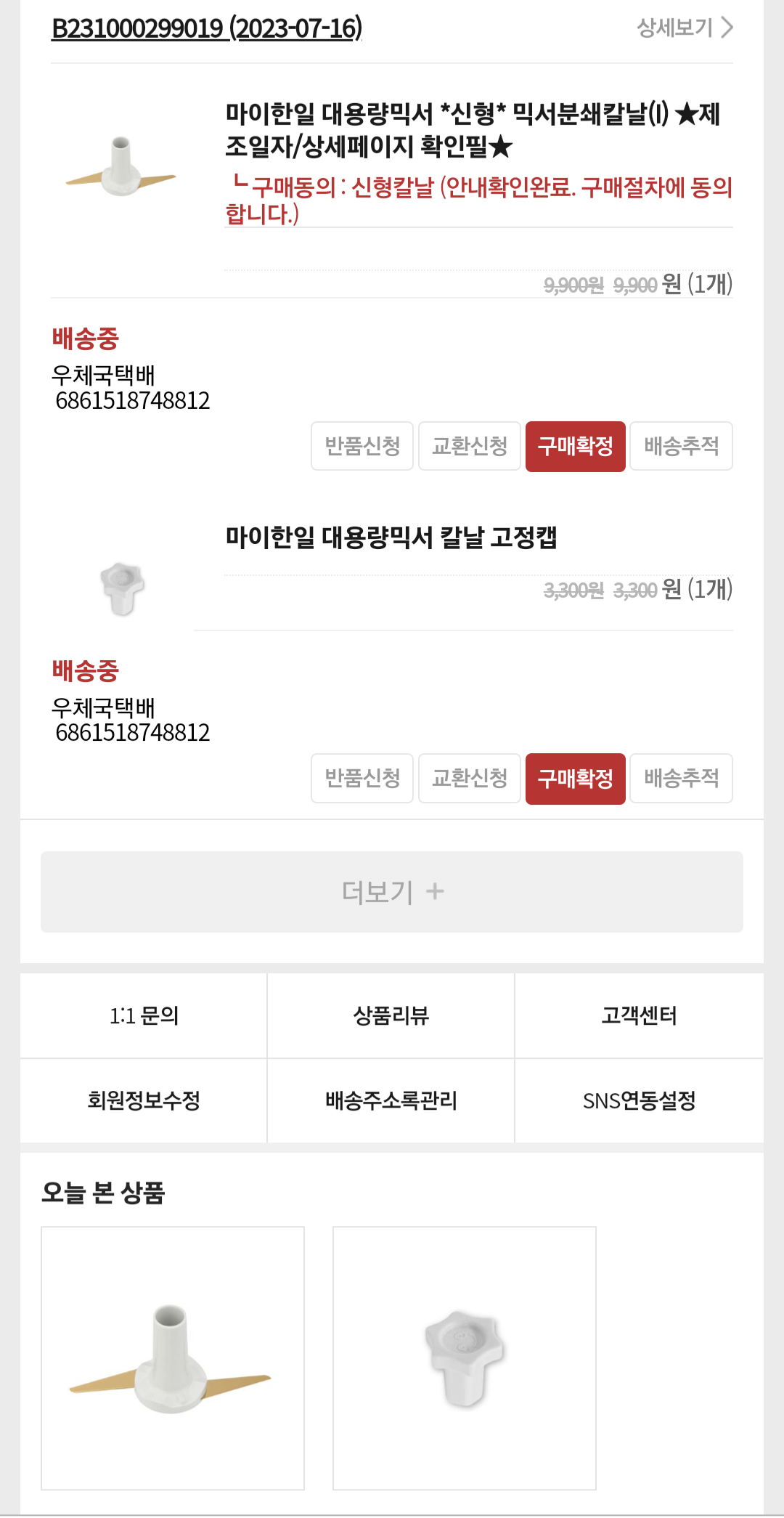
Task: Confirm purchase 구매확정 for the 믹서분쇄칼날 item
Action: pyautogui.click(x=576, y=446)
